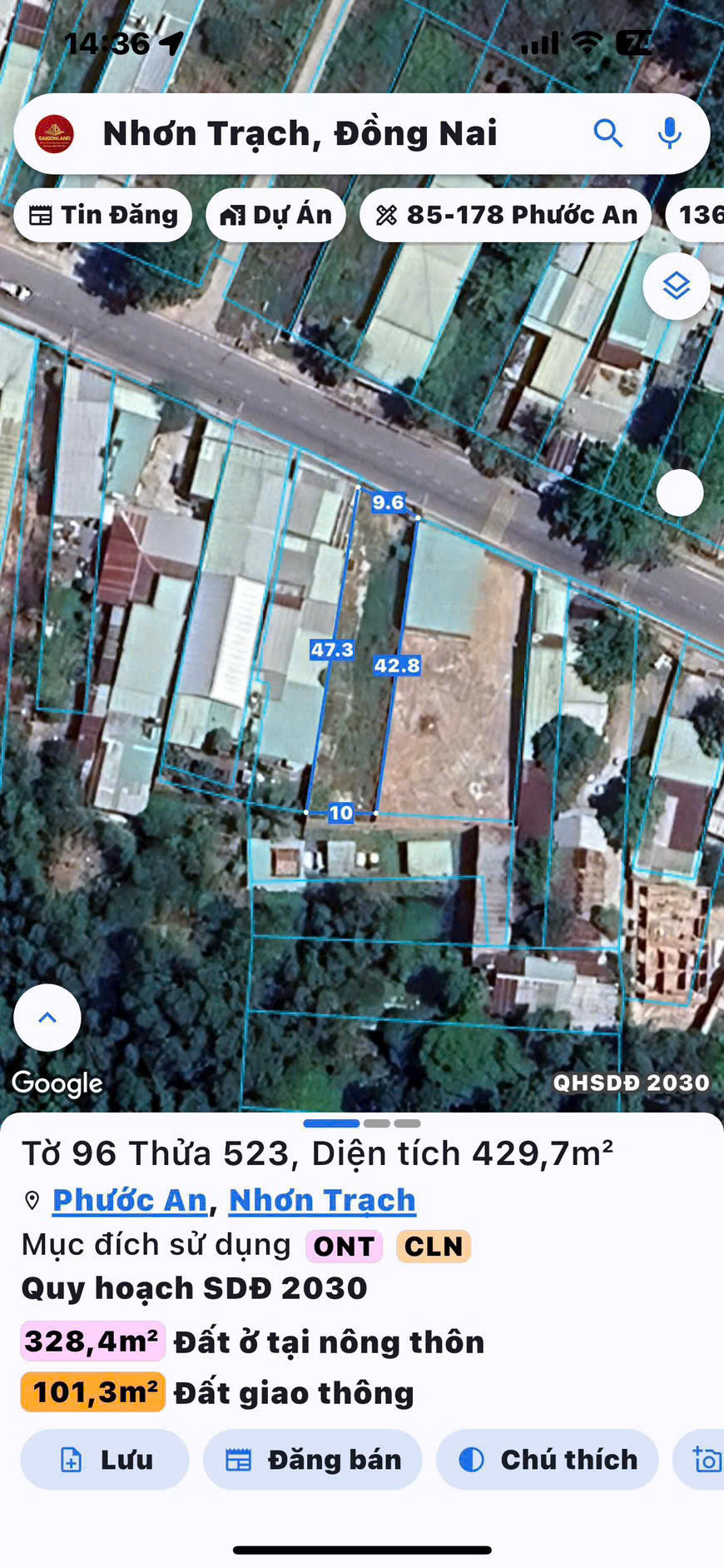
Task: Expand panel with the up-chevron button
Action: coord(47,1018)
